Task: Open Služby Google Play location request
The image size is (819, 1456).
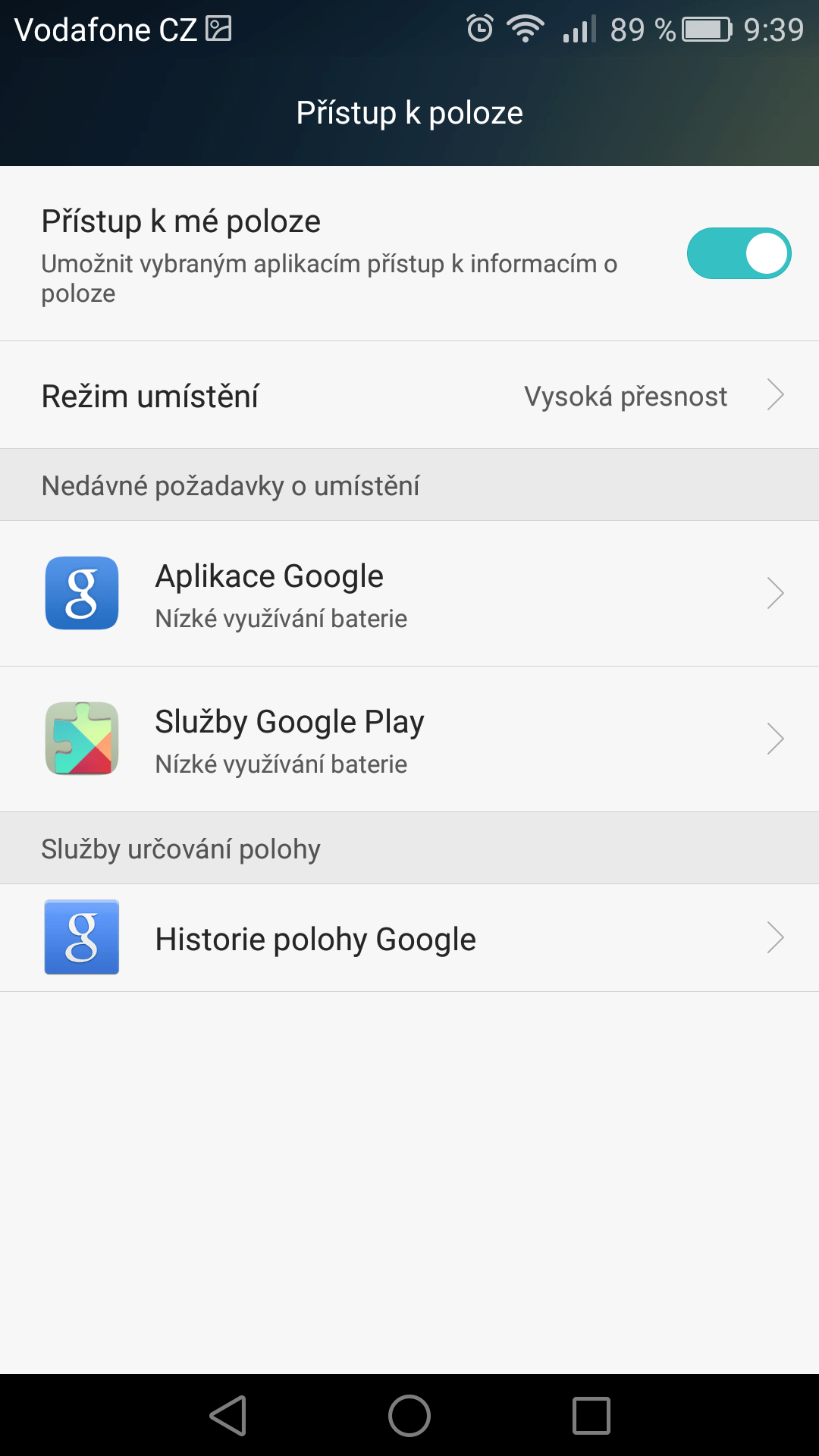Action: tap(409, 739)
